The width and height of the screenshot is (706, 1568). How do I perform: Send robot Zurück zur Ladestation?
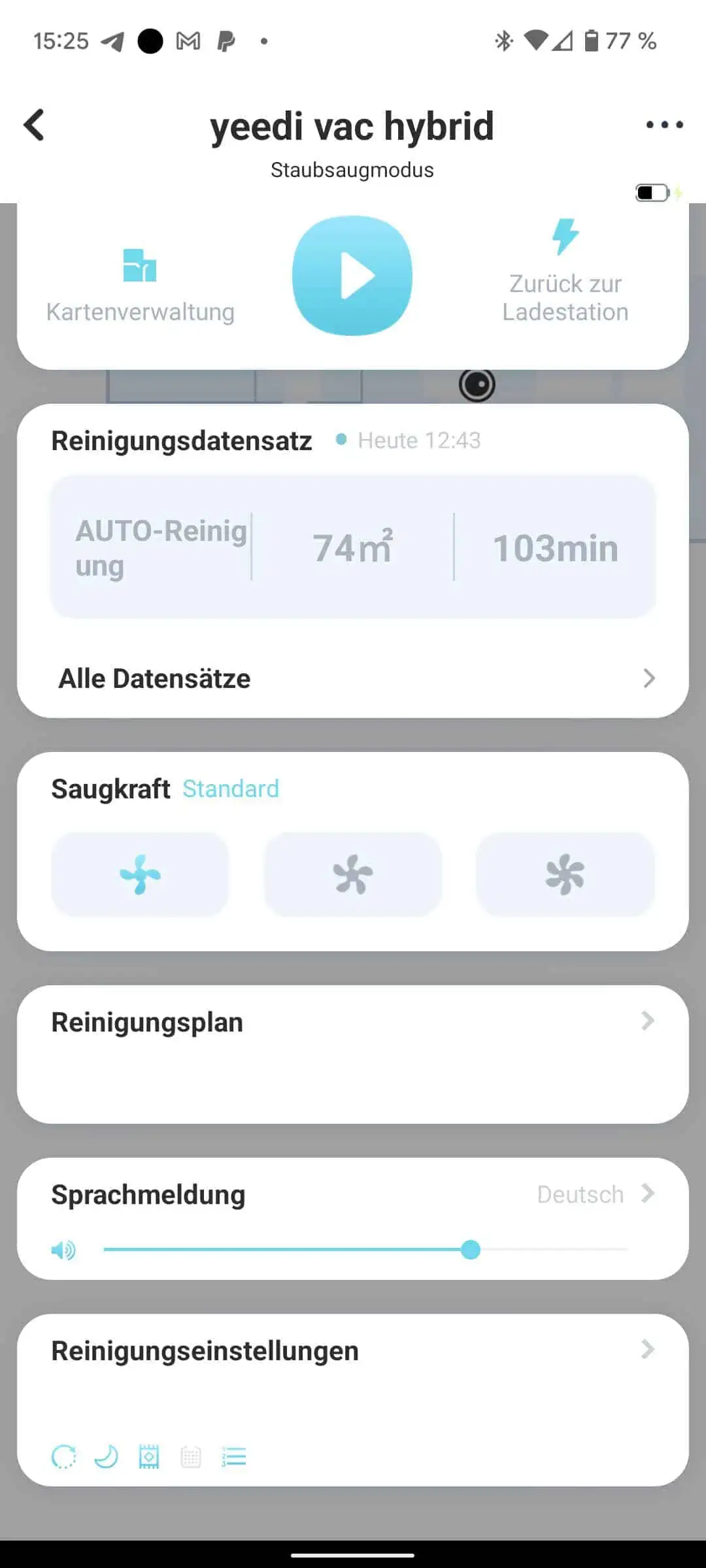(x=565, y=271)
